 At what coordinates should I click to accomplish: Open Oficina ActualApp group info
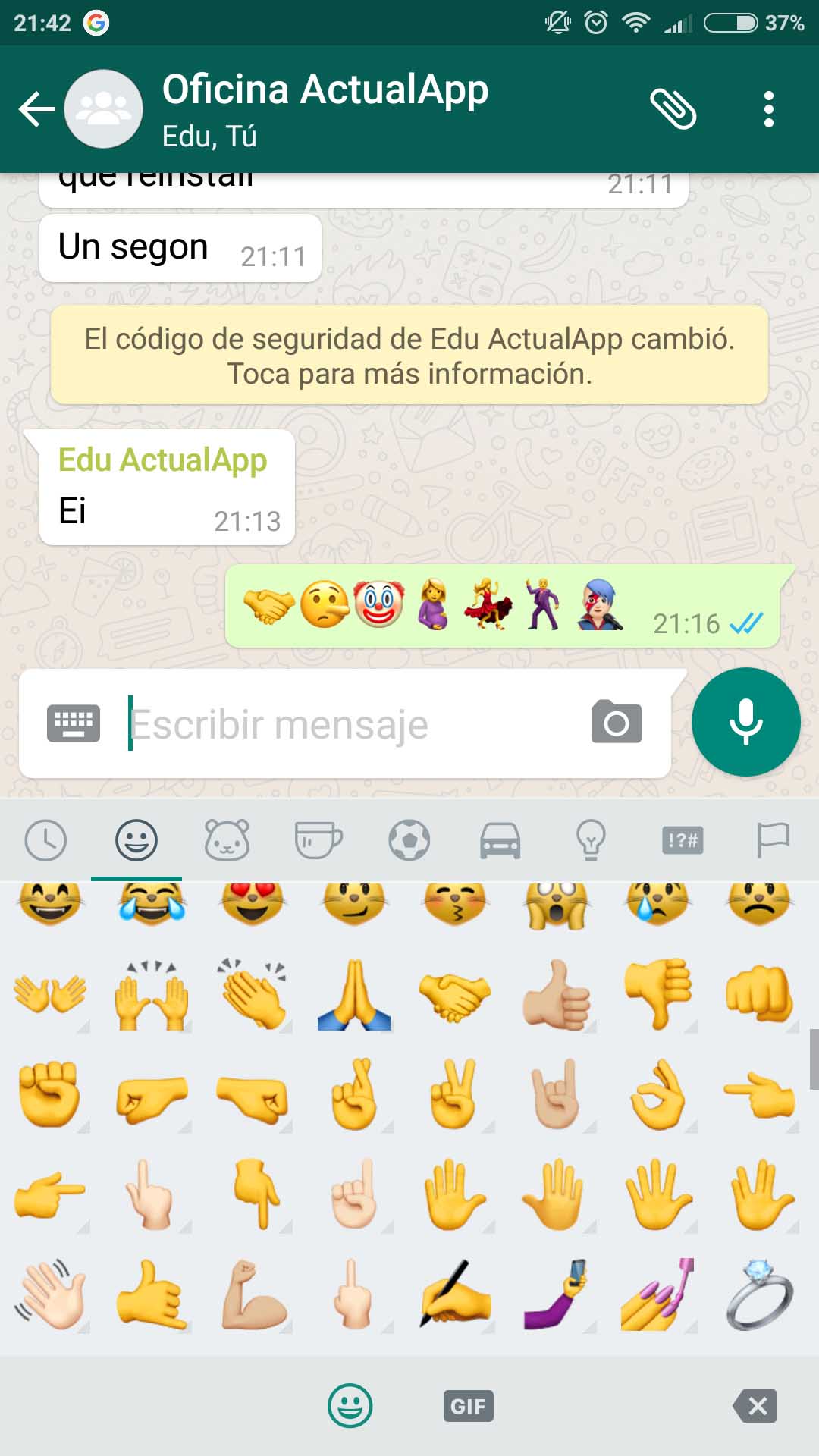pos(325,108)
